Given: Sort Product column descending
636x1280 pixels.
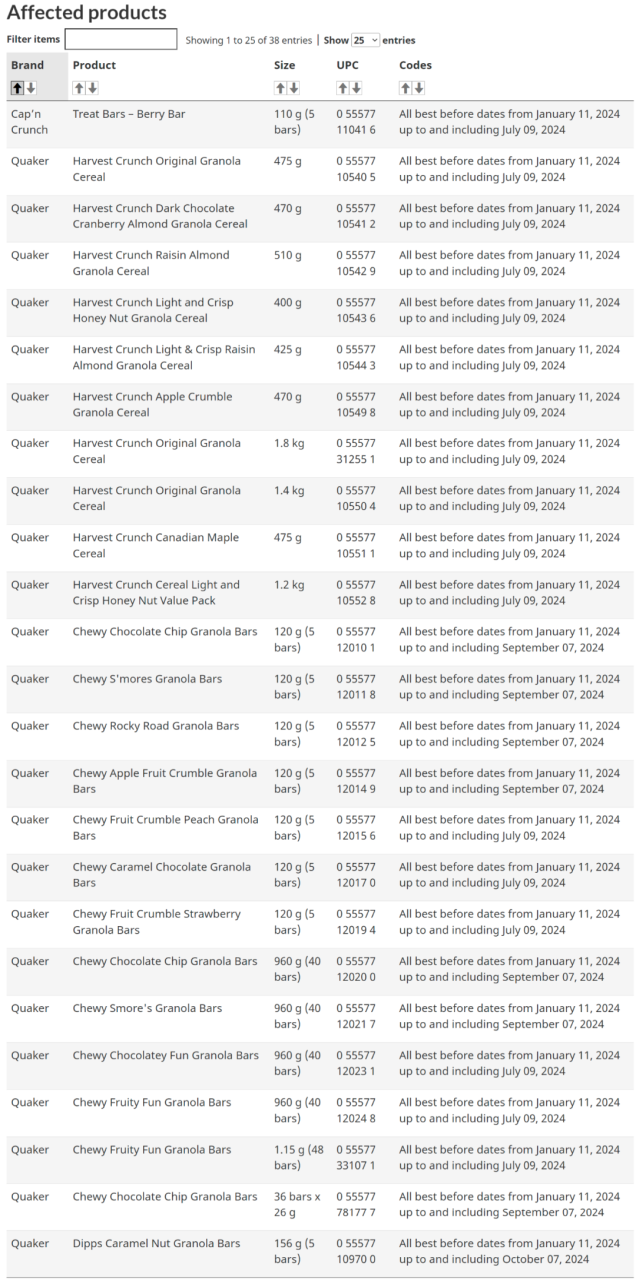Looking at the screenshot, I should tap(93, 88).
